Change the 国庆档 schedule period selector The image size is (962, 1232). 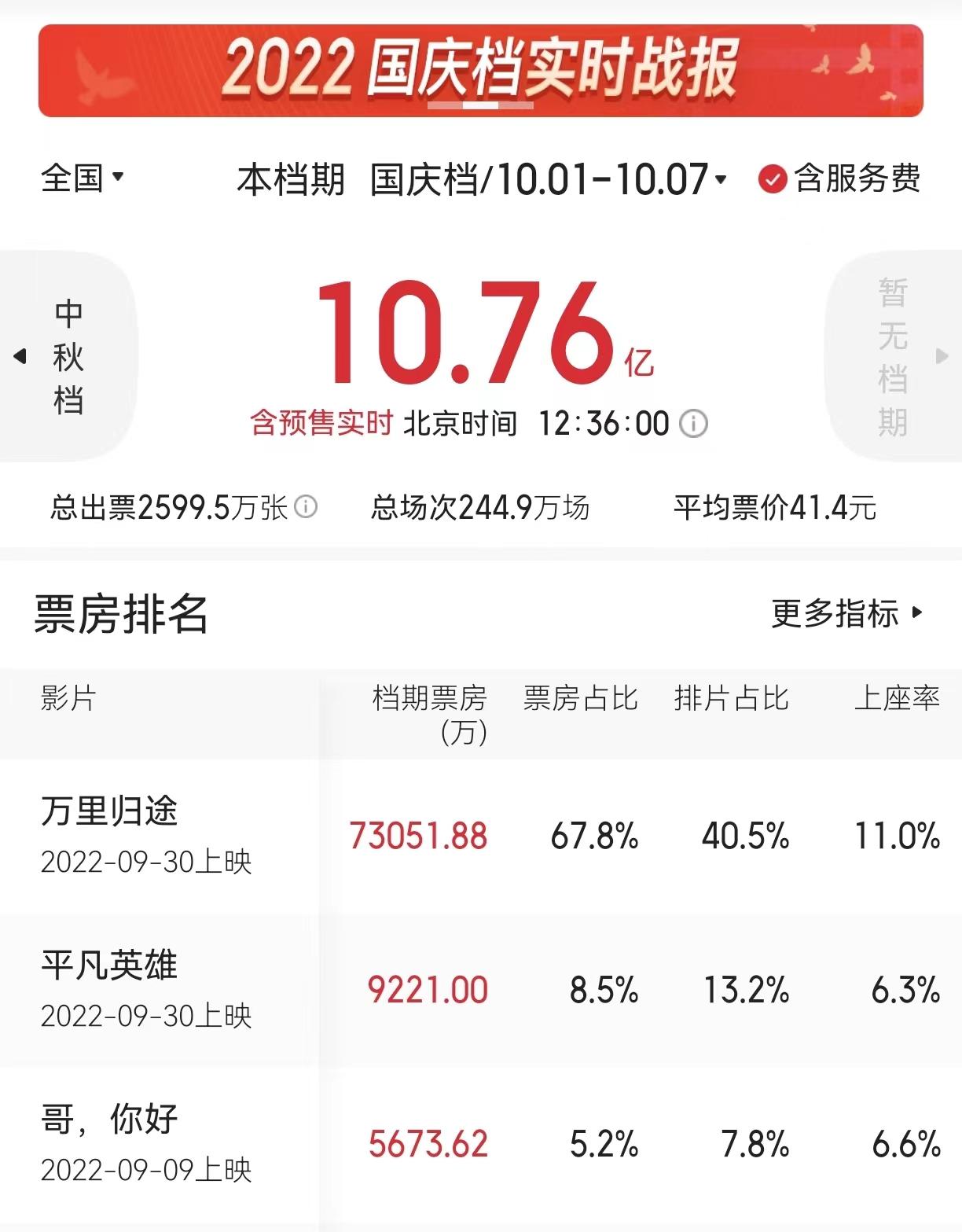pyautogui.click(x=549, y=179)
